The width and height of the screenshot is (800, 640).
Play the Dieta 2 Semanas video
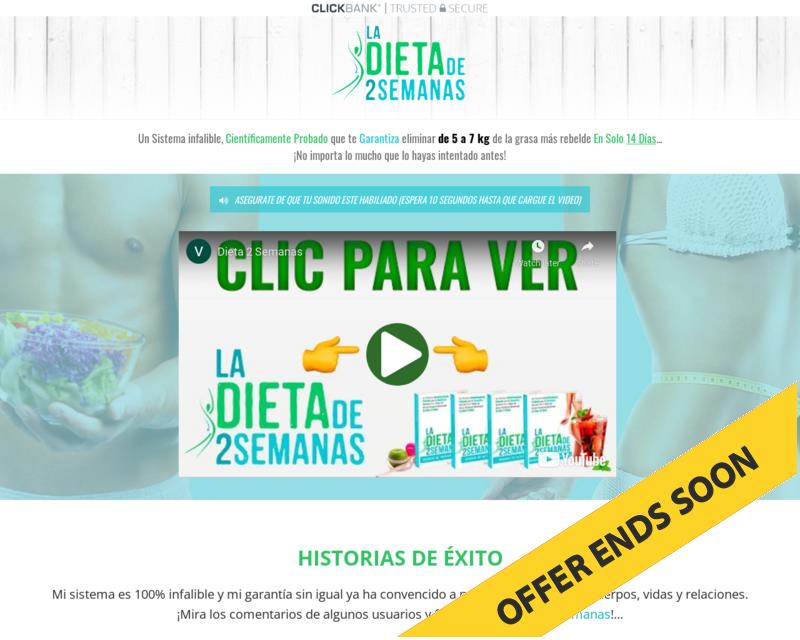click(x=397, y=353)
